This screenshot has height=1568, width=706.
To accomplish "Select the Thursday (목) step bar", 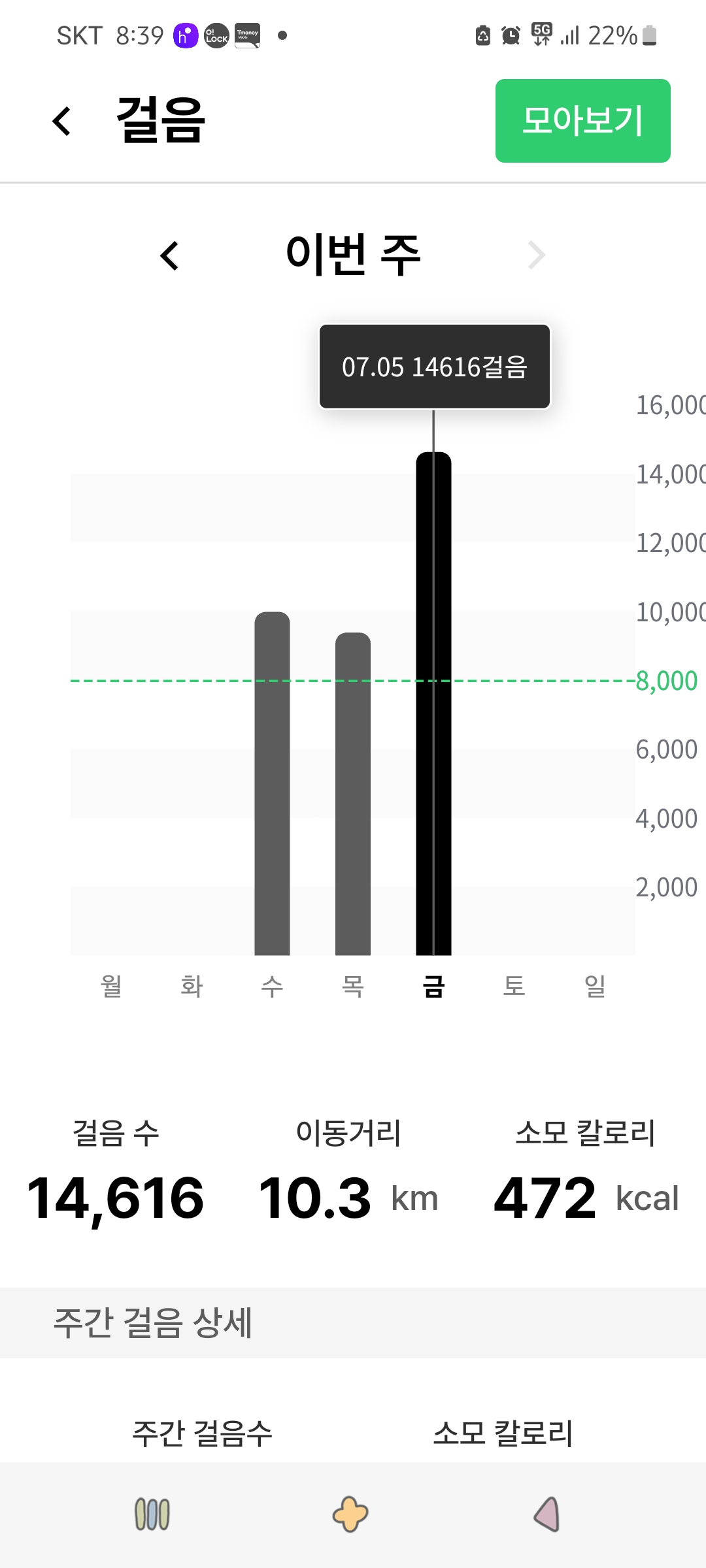I will point(353,794).
